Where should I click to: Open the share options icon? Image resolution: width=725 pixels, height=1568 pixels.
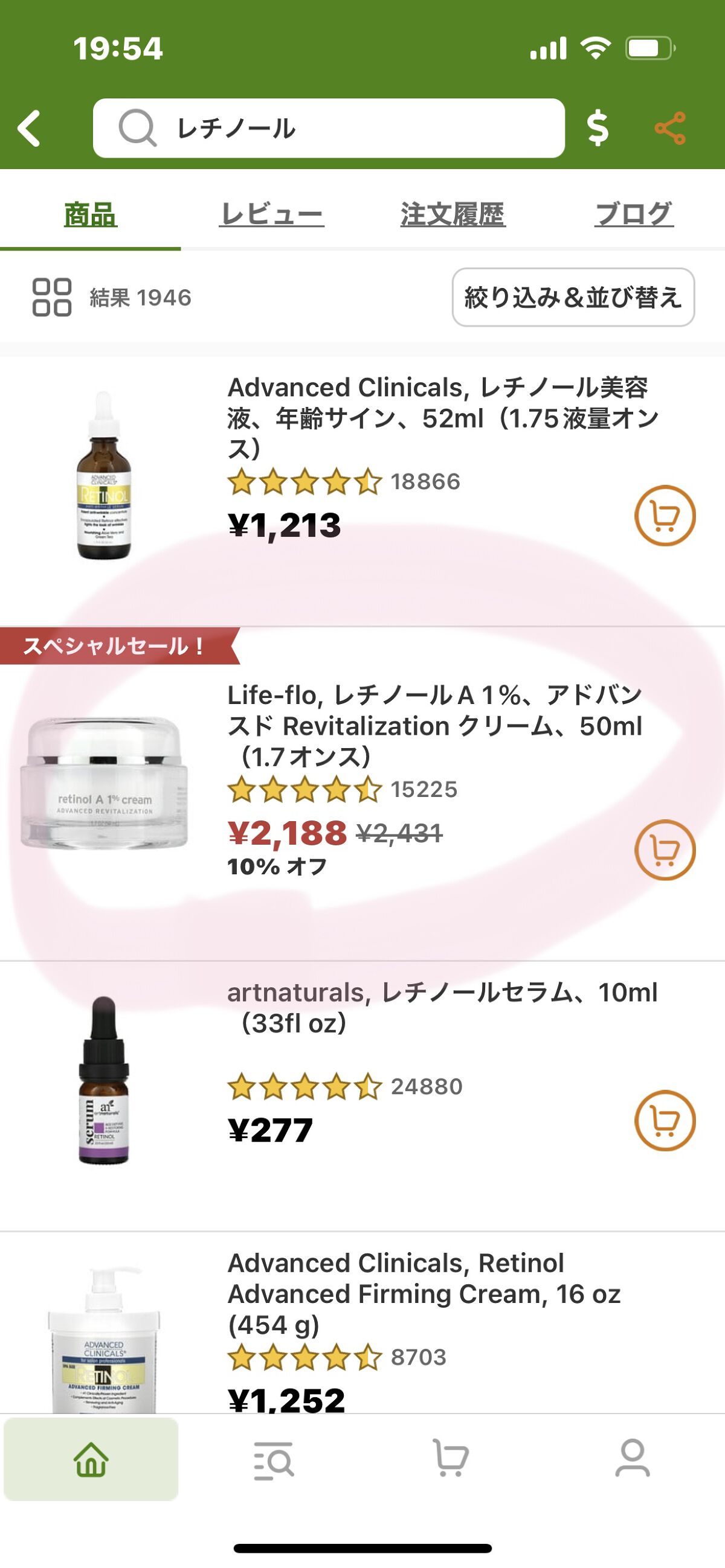tap(670, 129)
